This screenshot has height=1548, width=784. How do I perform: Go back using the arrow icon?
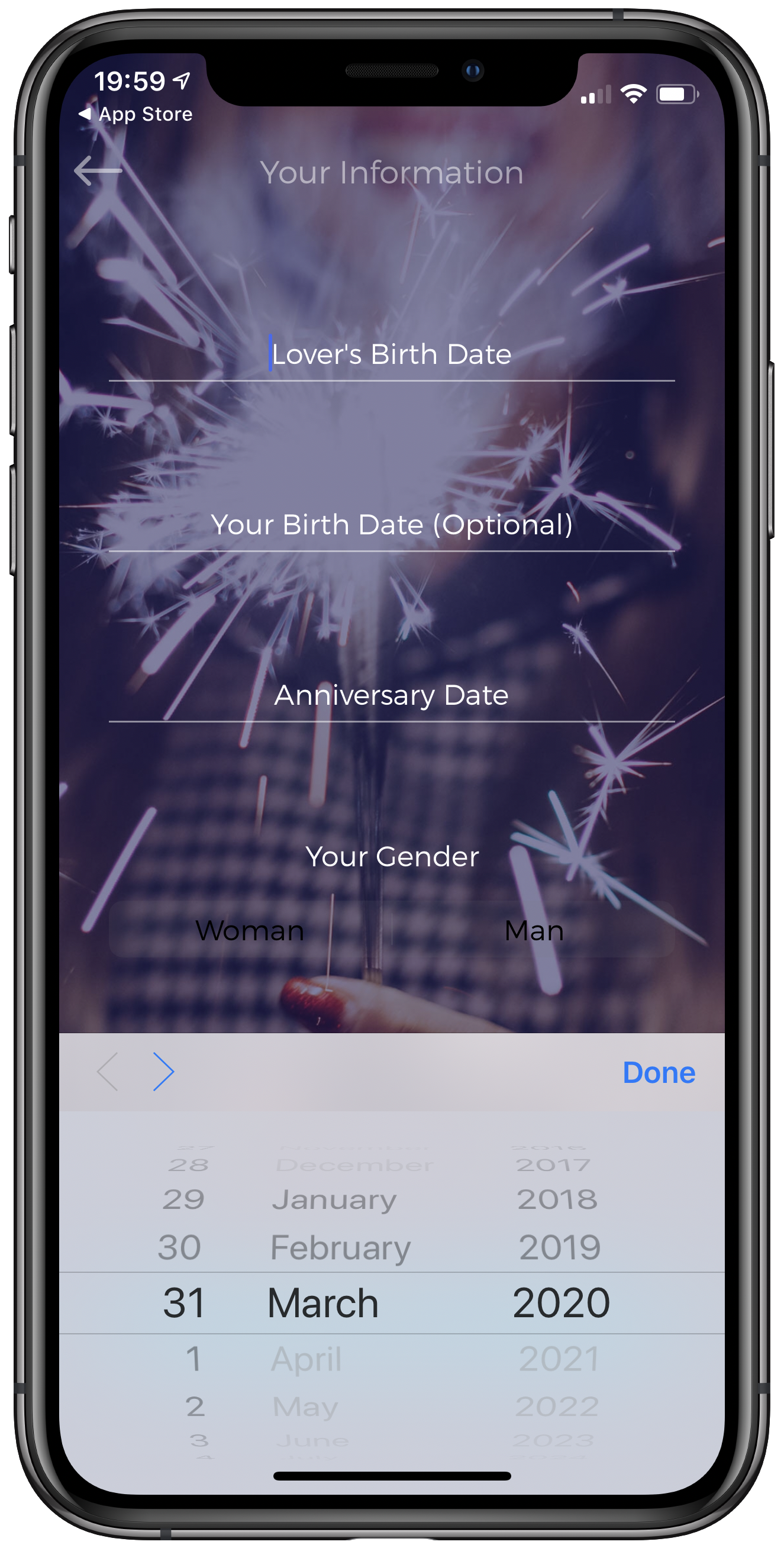[x=98, y=171]
